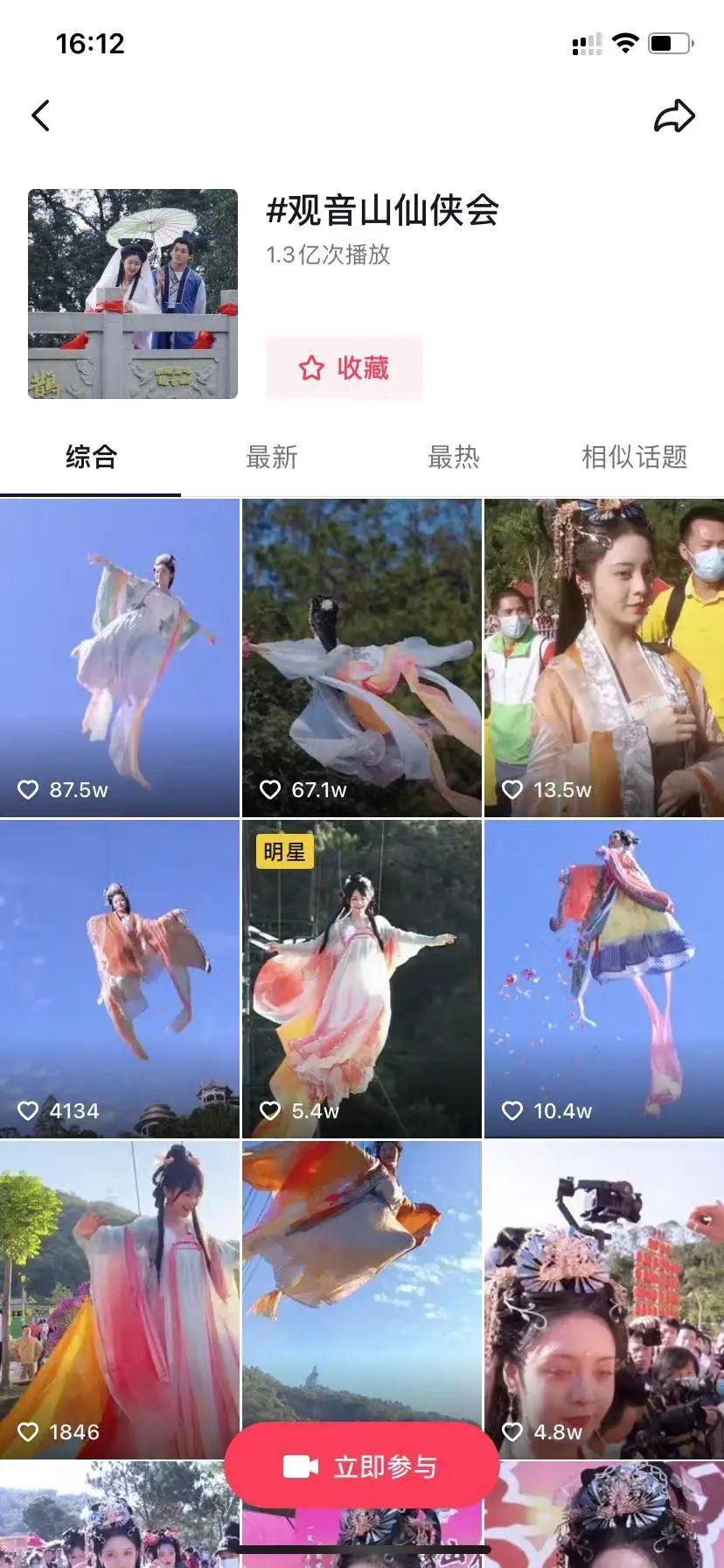Screen dimensions: 724x1568
Task: View the video with 4134 likes
Action: (x=120, y=978)
